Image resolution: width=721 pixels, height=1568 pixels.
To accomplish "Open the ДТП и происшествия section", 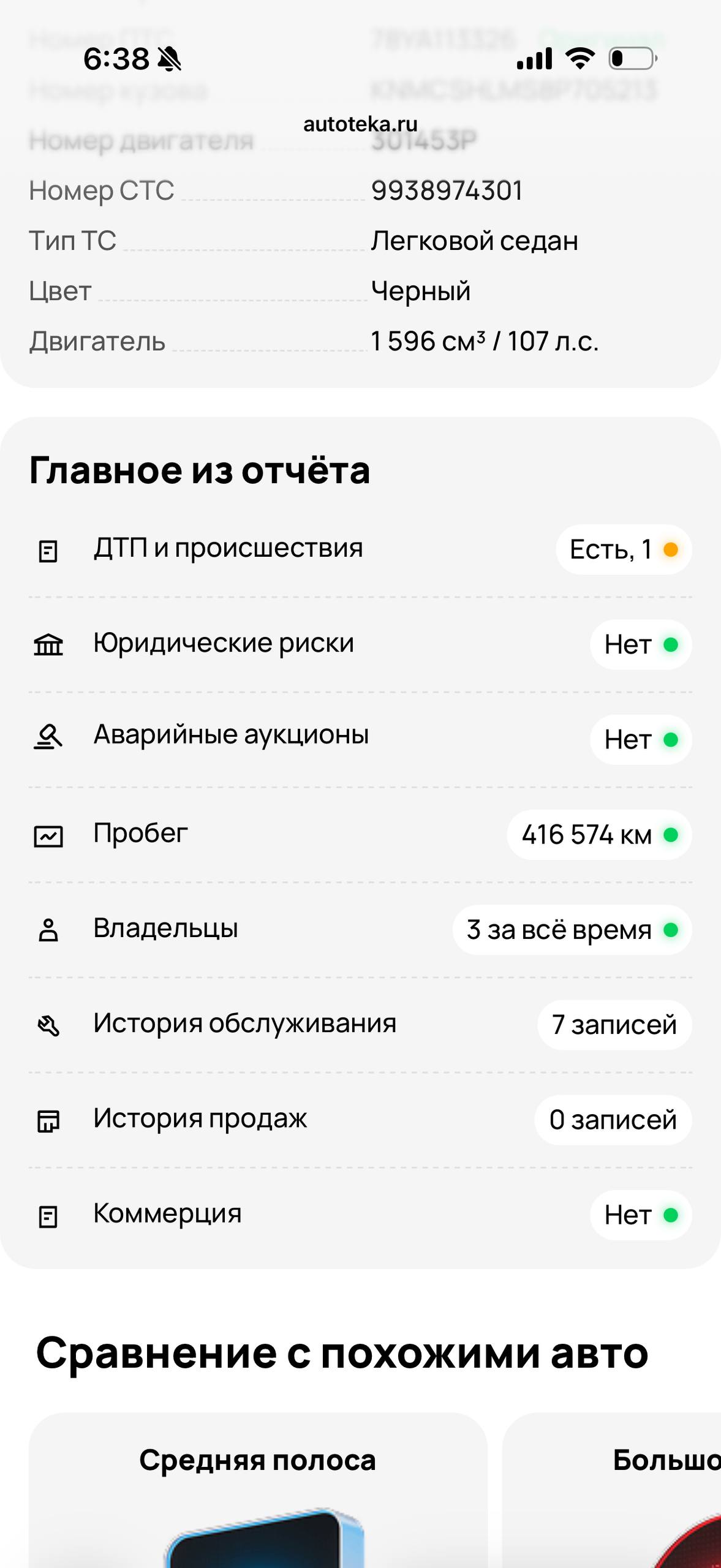I will (360, 549).
